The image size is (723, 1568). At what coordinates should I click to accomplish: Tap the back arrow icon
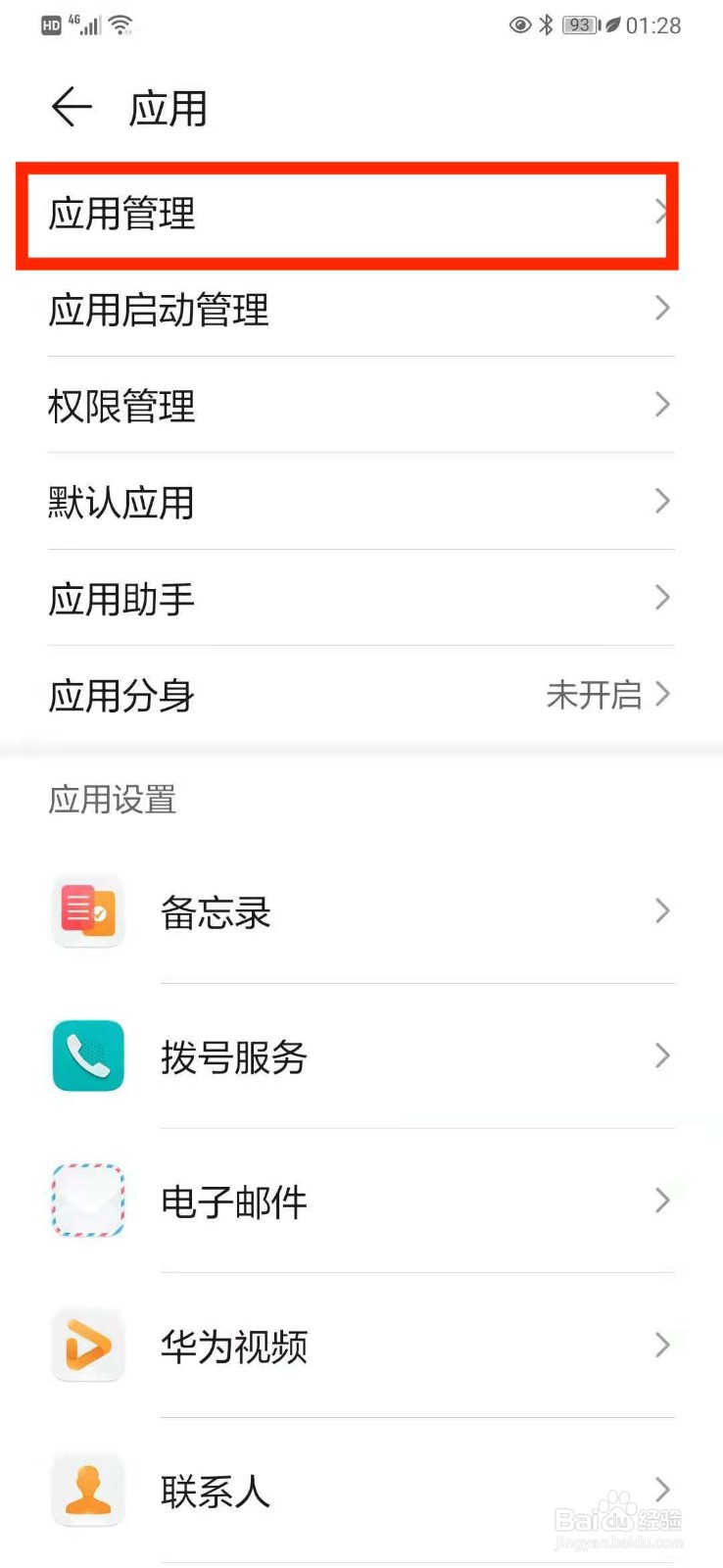70,106
